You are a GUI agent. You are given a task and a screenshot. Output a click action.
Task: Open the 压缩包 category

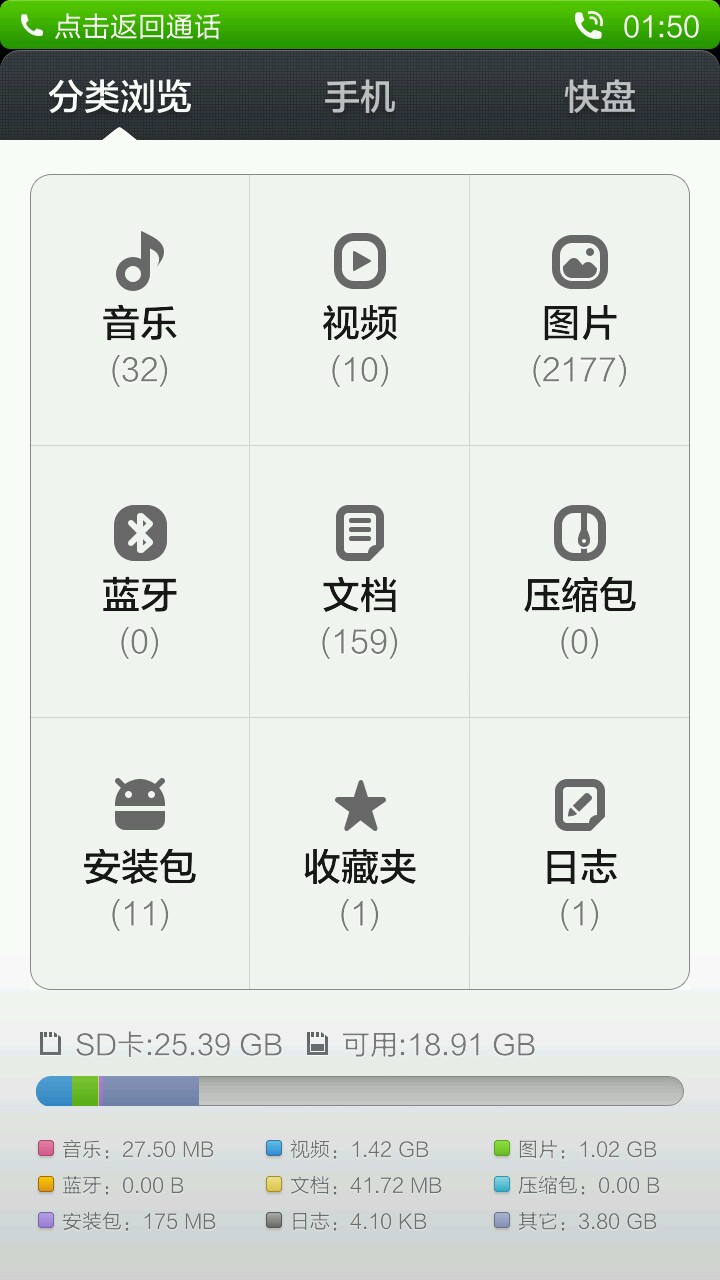point(580,582)
